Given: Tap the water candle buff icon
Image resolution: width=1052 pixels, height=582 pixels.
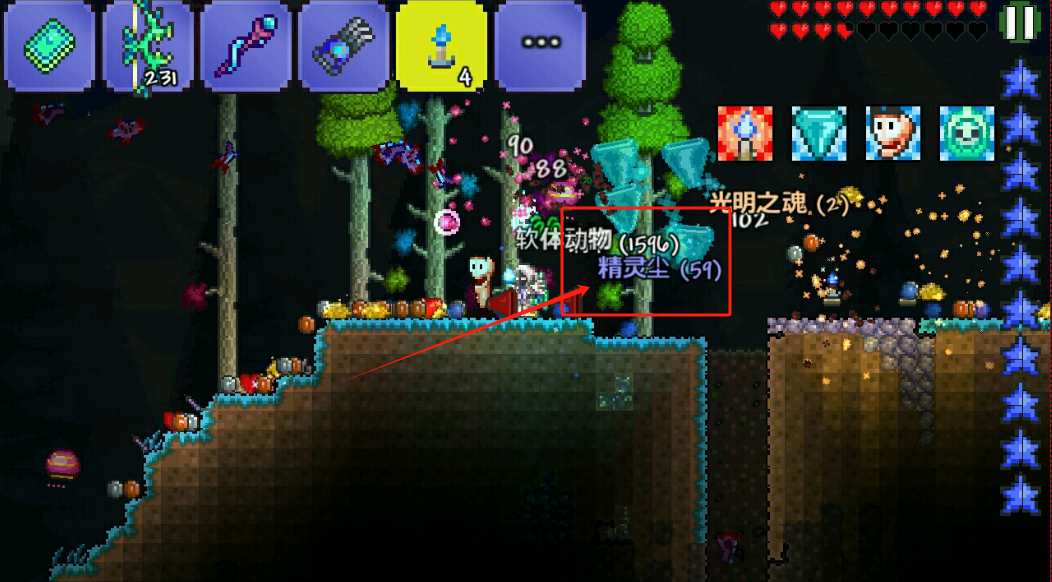Looking at the screenshot, I should [x=745, y=133].
